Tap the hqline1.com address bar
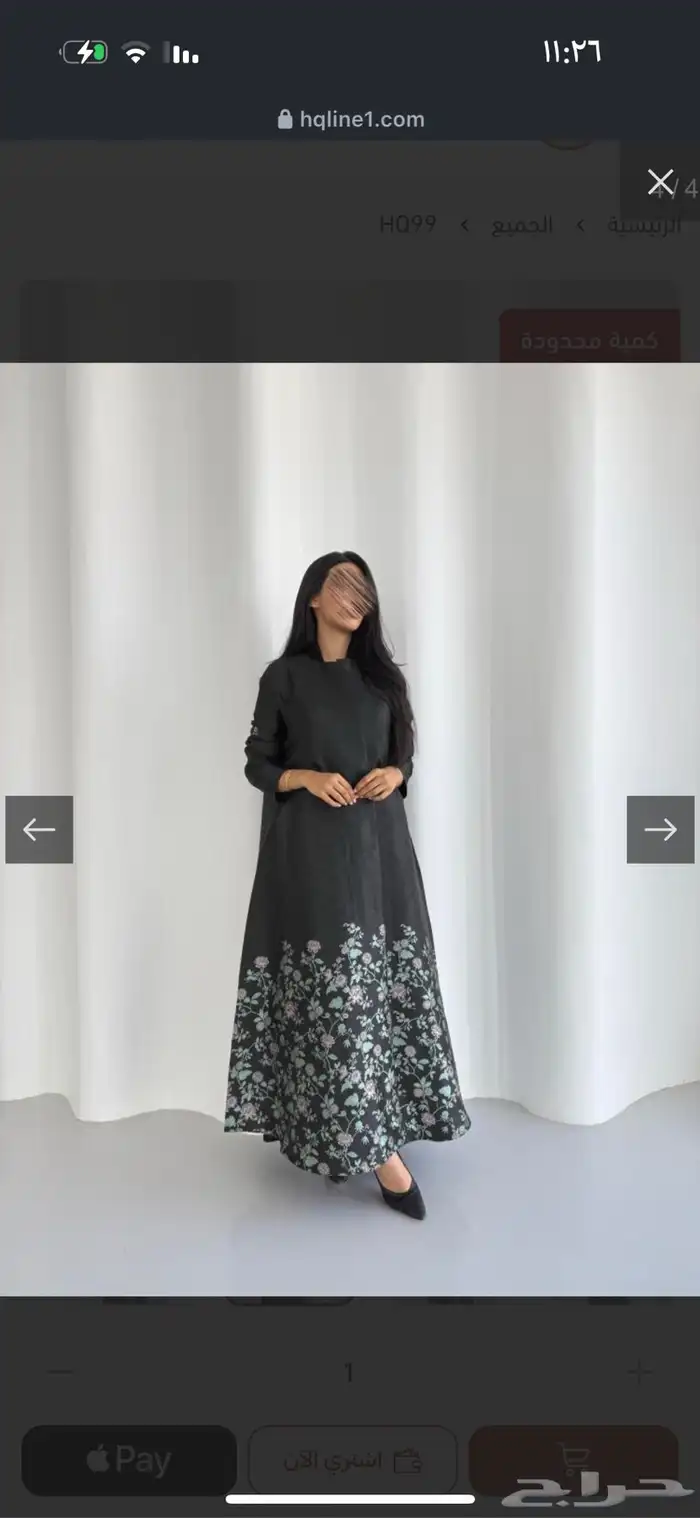The width and height of the screenshot is (700, 1518). [351, 120]
